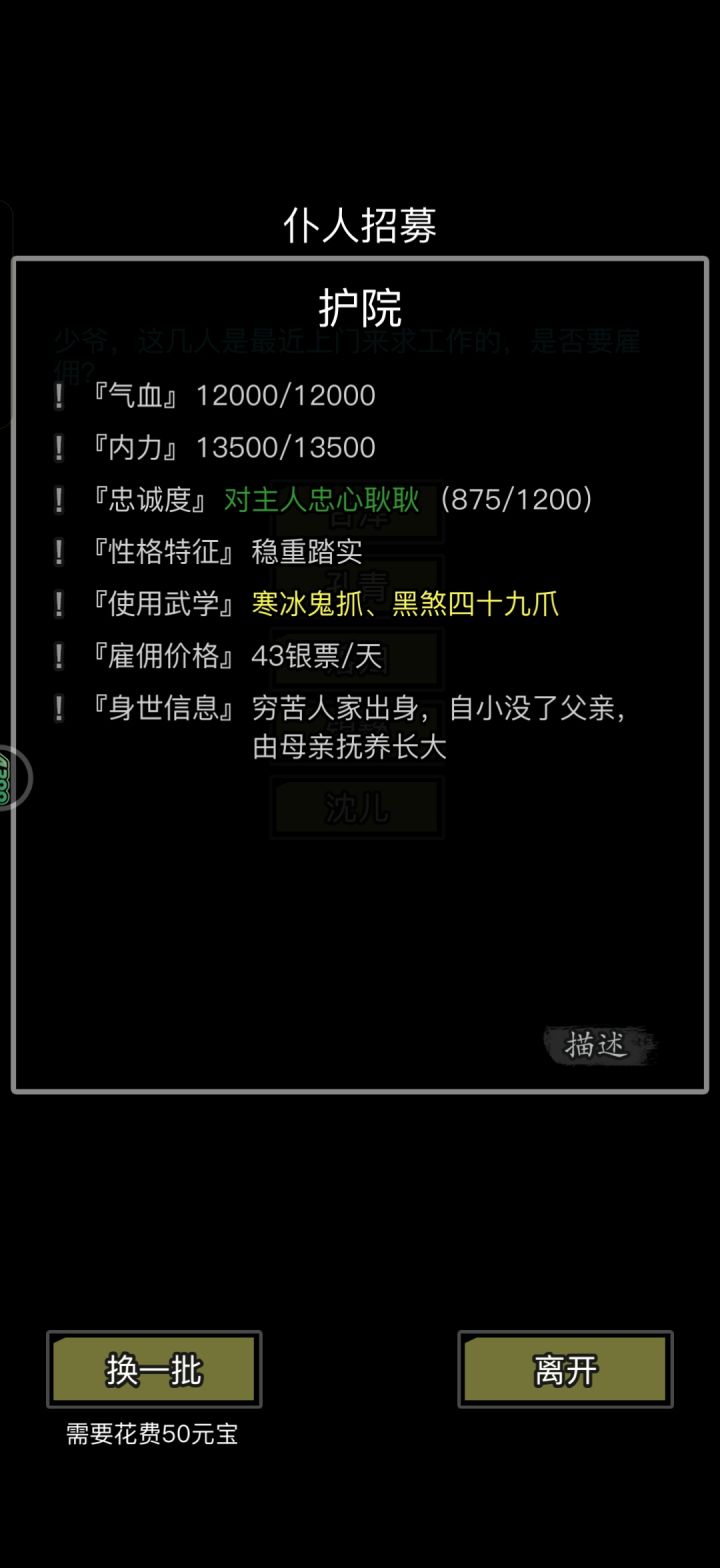
Task: Click the 需要花费50元宝 cost label
Action: [148, 1434]
